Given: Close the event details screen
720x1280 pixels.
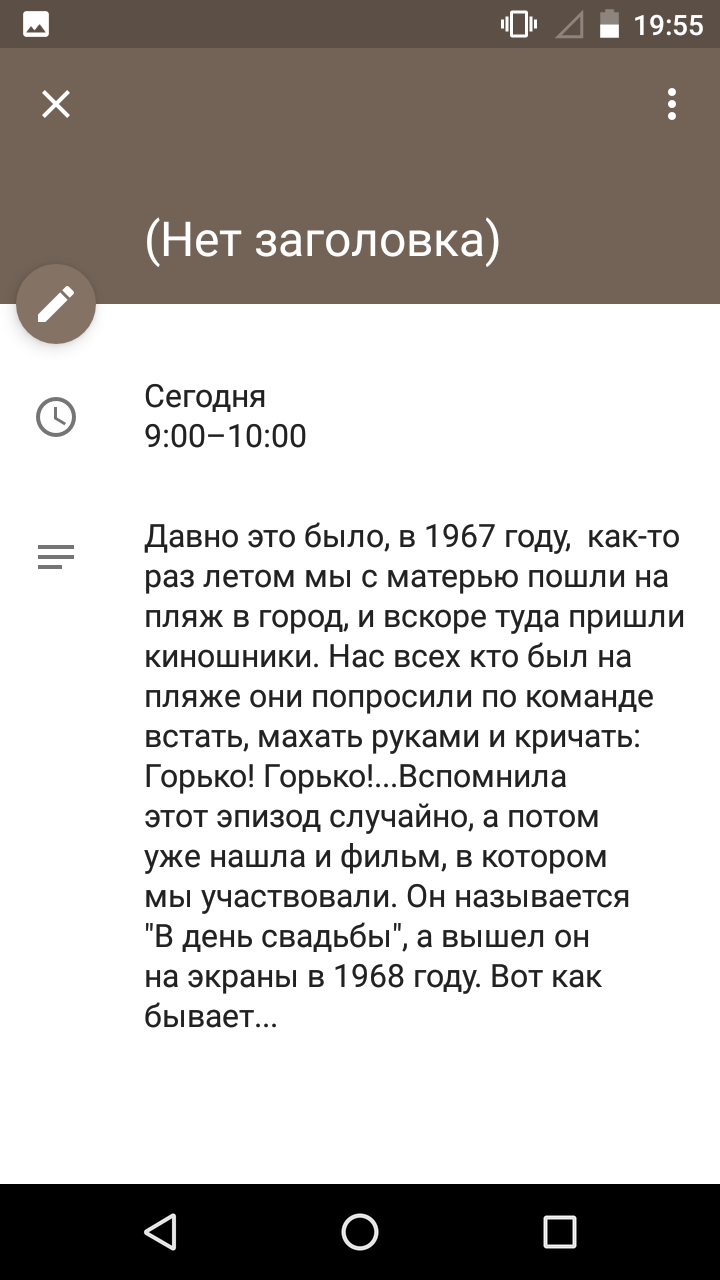Looking at the screenshot, I should click(x=56, y=104).
